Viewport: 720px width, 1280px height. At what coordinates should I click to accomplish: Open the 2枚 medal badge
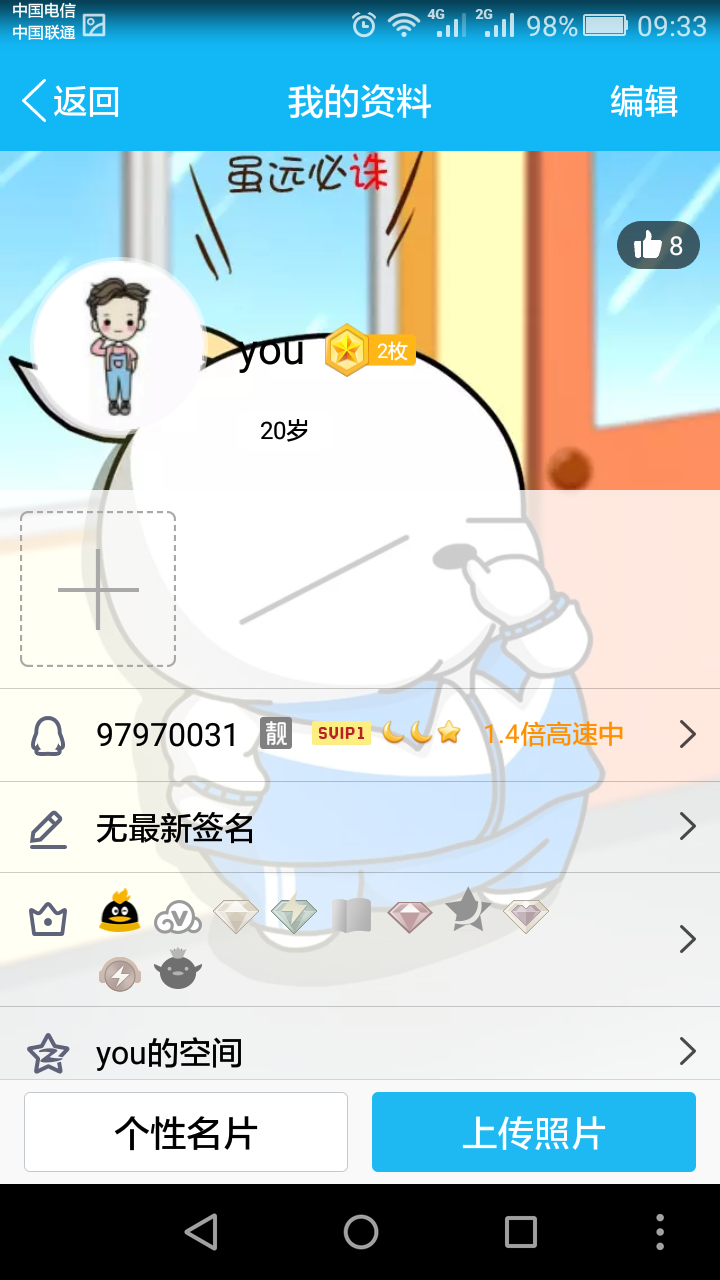(x=369, y=350)
